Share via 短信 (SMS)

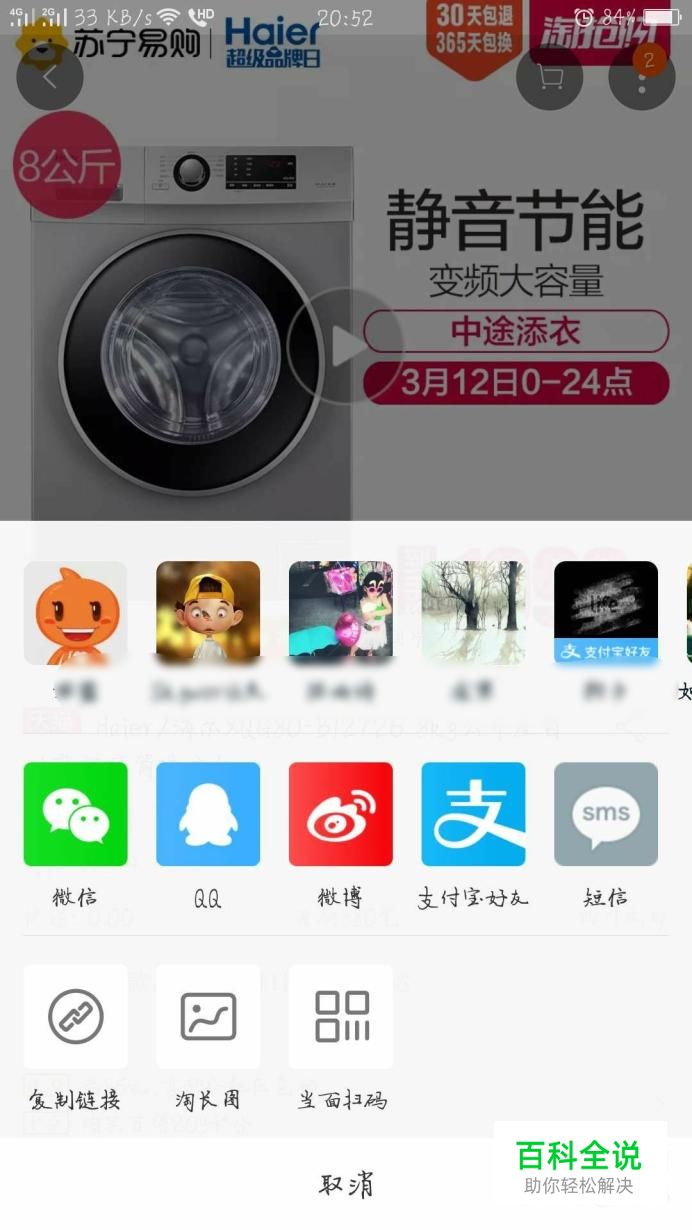[x=606, y=814]
